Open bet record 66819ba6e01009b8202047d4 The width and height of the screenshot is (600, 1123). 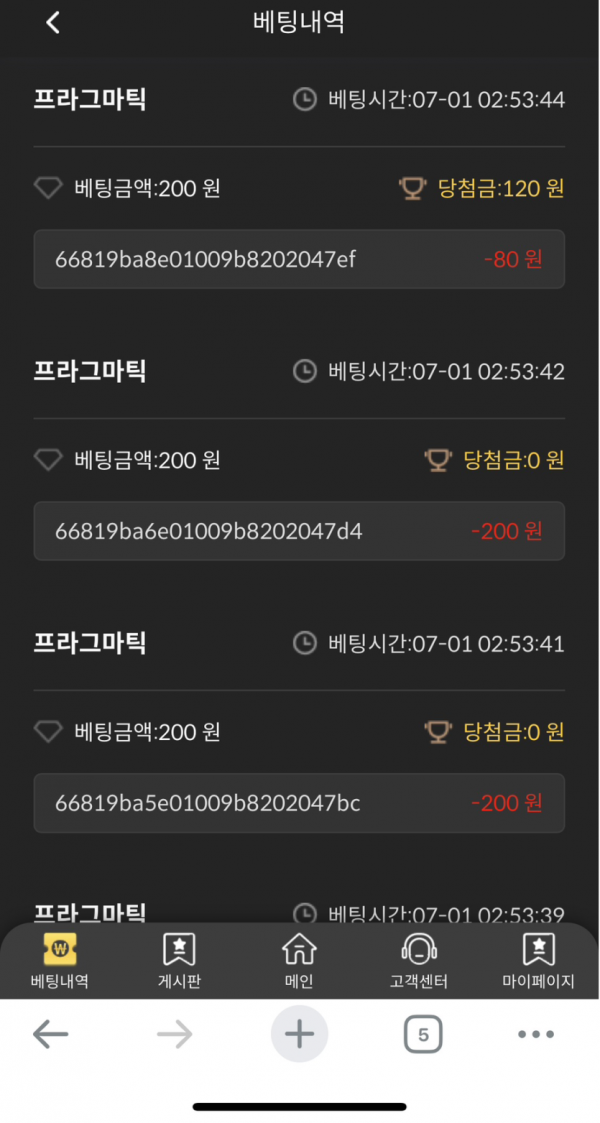[x=299, y=531]
